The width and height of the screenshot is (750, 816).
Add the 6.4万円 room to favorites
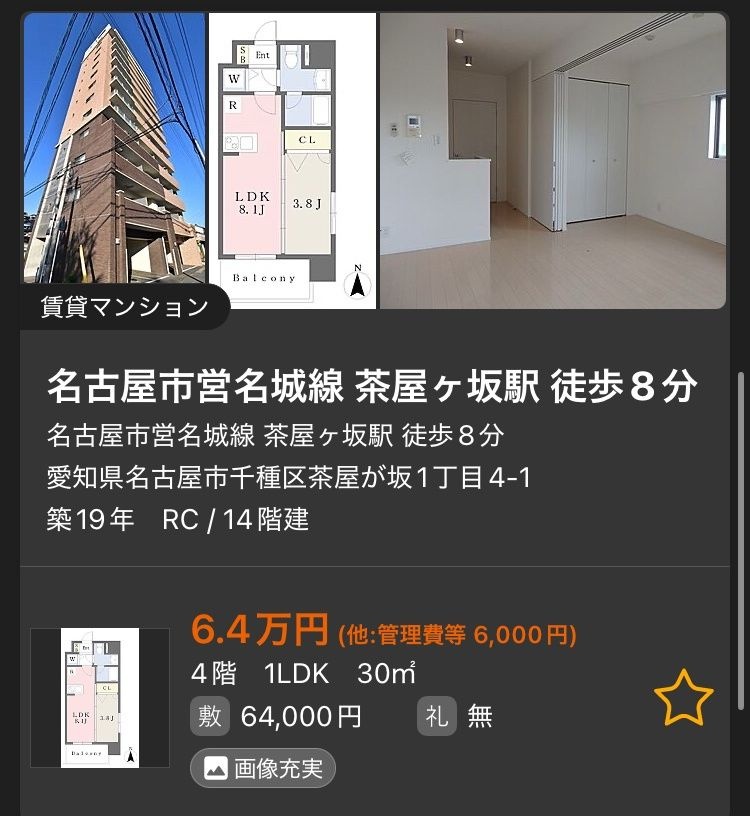point(683,699)
